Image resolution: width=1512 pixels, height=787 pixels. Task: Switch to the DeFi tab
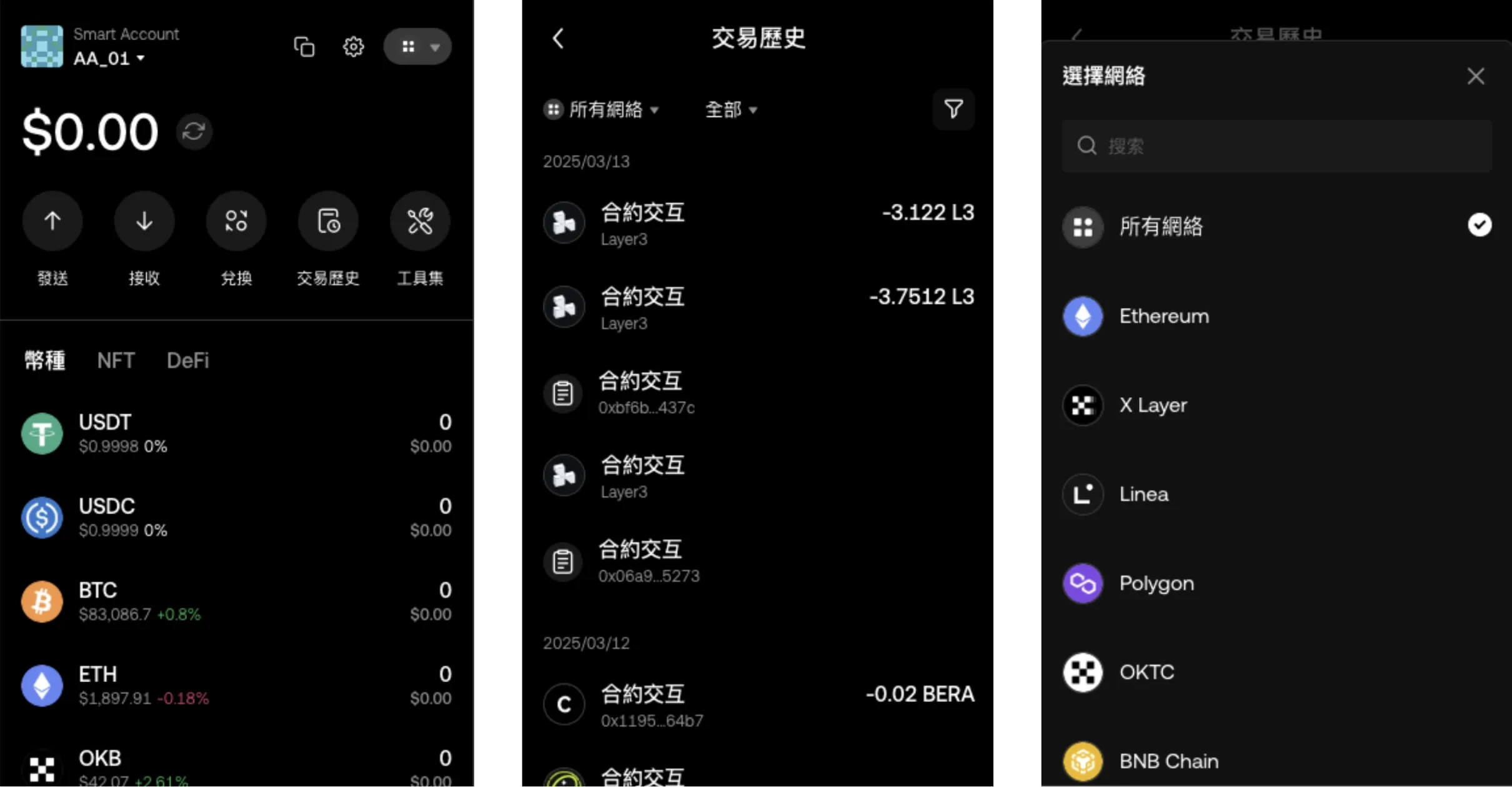(x=187, y=360)
